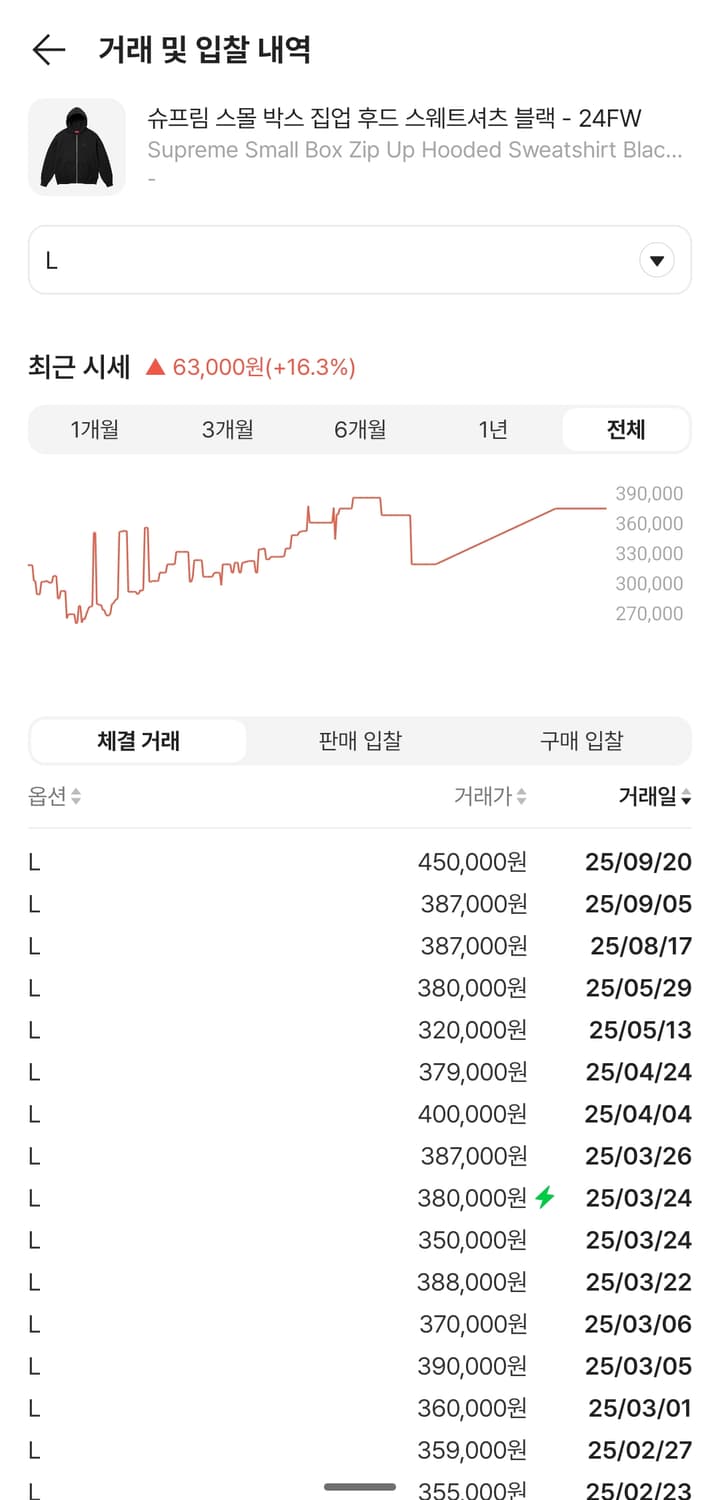Screen dimensions: 720x1500
Task: Switch to the 구매 입찰 tab
Action: [x=585, y=740]
